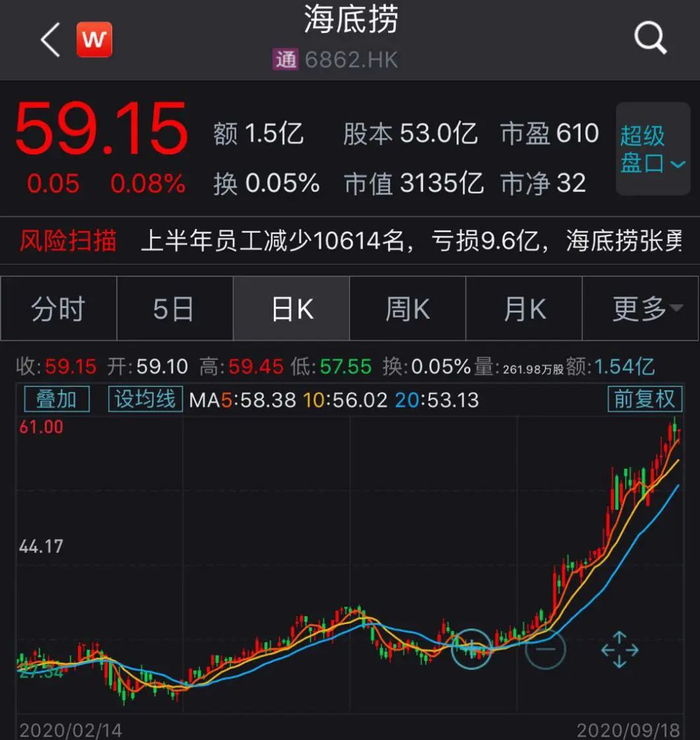Viewport: 700px width, 740px height.
Task: Change the 前复权 adjustment mode
Action: tap(644, 400)
